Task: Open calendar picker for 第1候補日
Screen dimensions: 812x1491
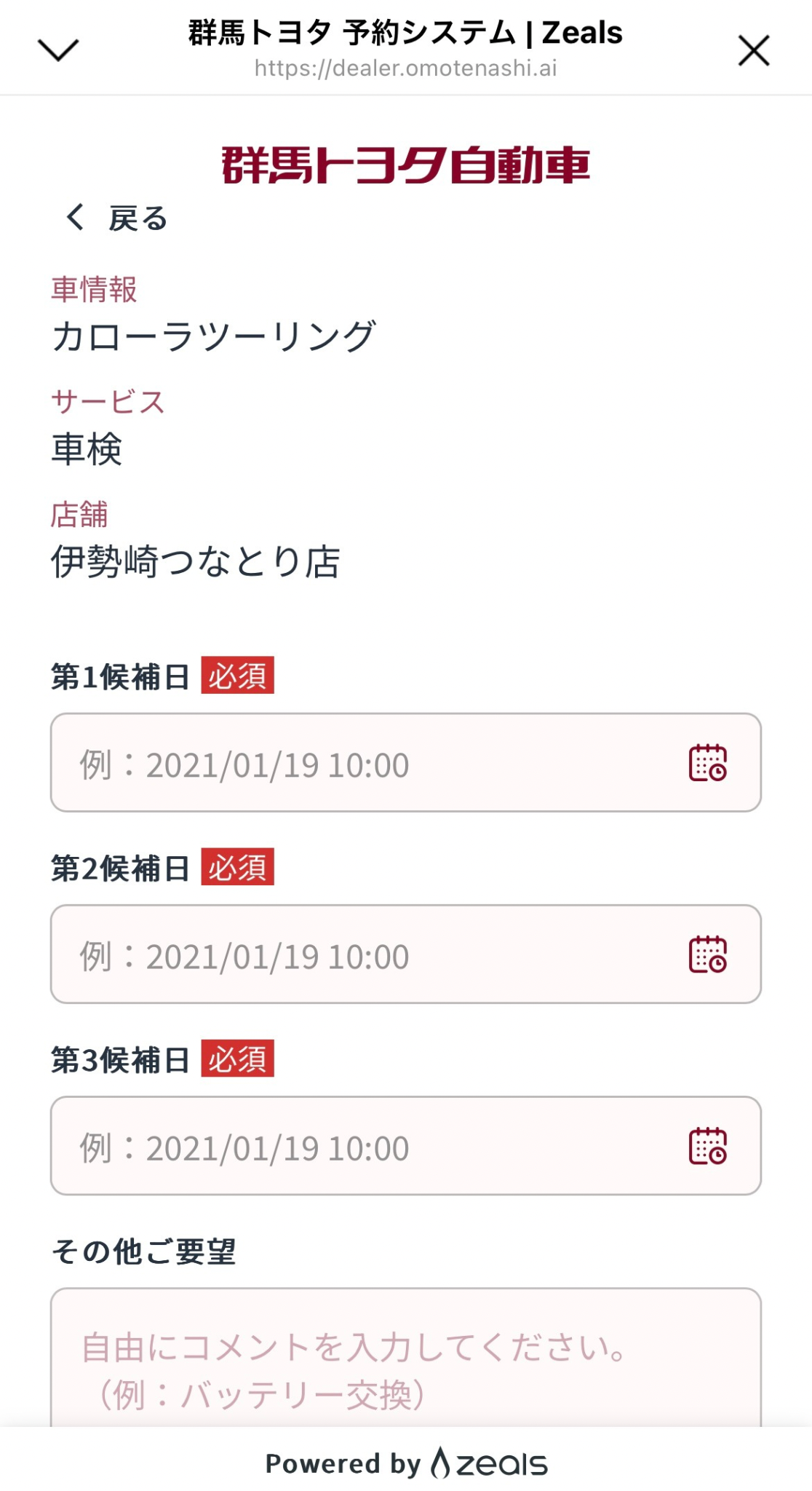Action: (707, 763)
